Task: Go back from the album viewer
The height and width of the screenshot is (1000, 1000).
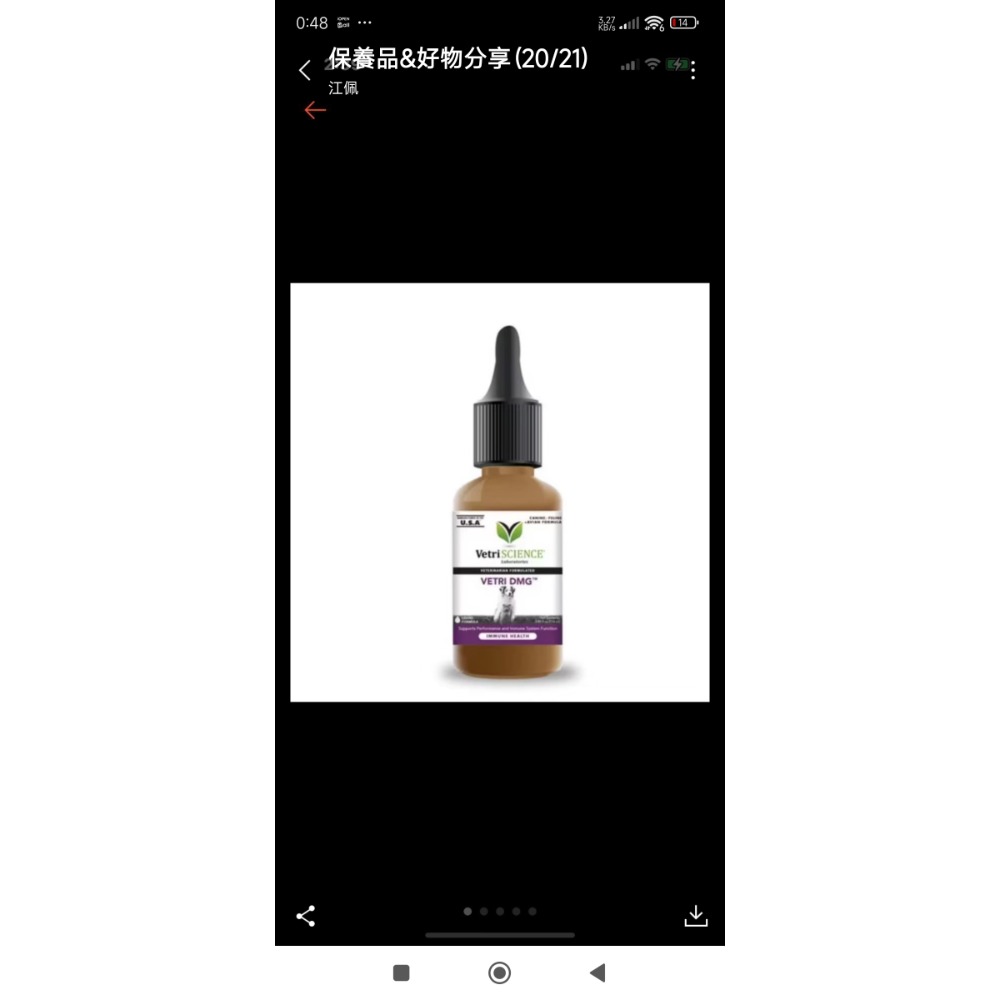Action: (305, 71)
